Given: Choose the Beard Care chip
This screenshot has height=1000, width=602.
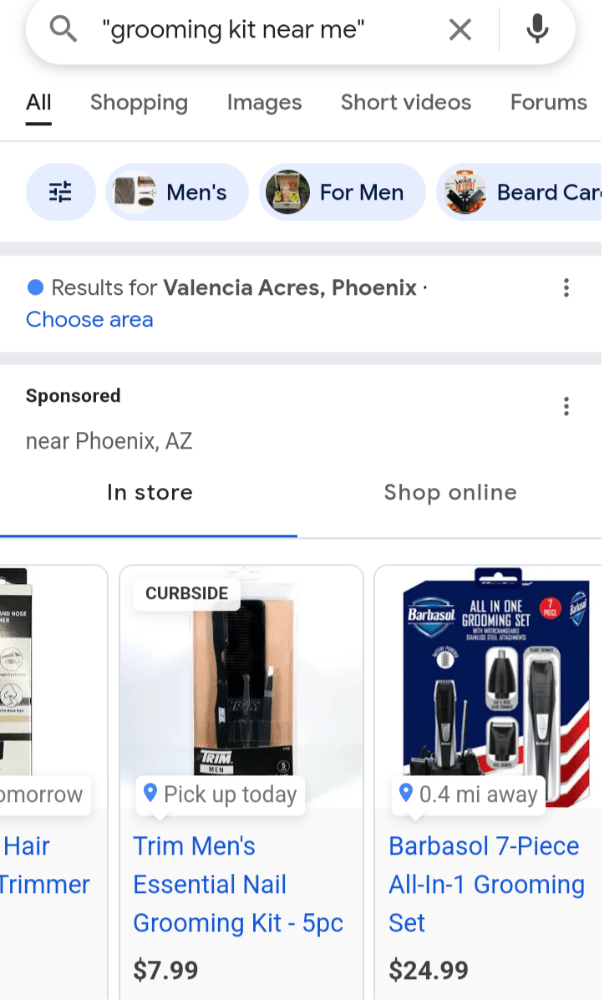Looking at the screenshot, I should click(520, 192).
